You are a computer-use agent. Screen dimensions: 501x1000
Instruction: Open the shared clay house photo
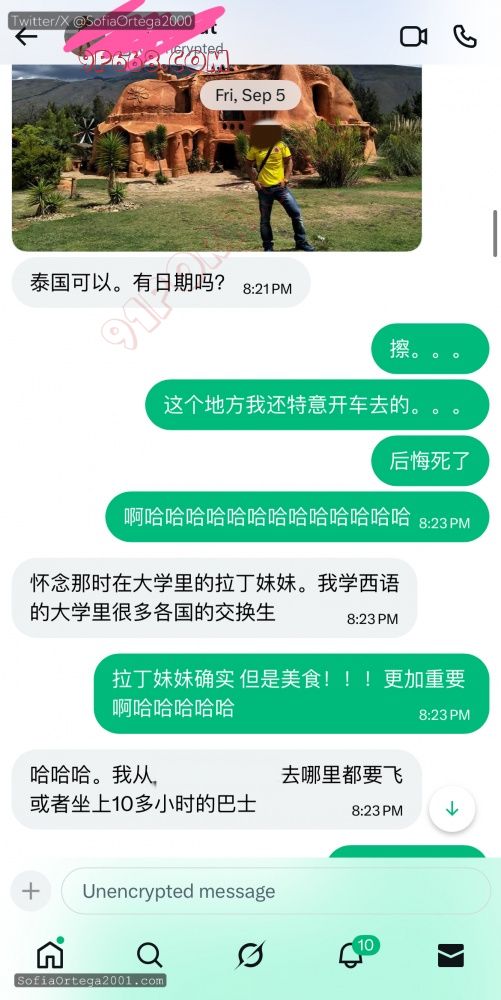pos(217,158)
